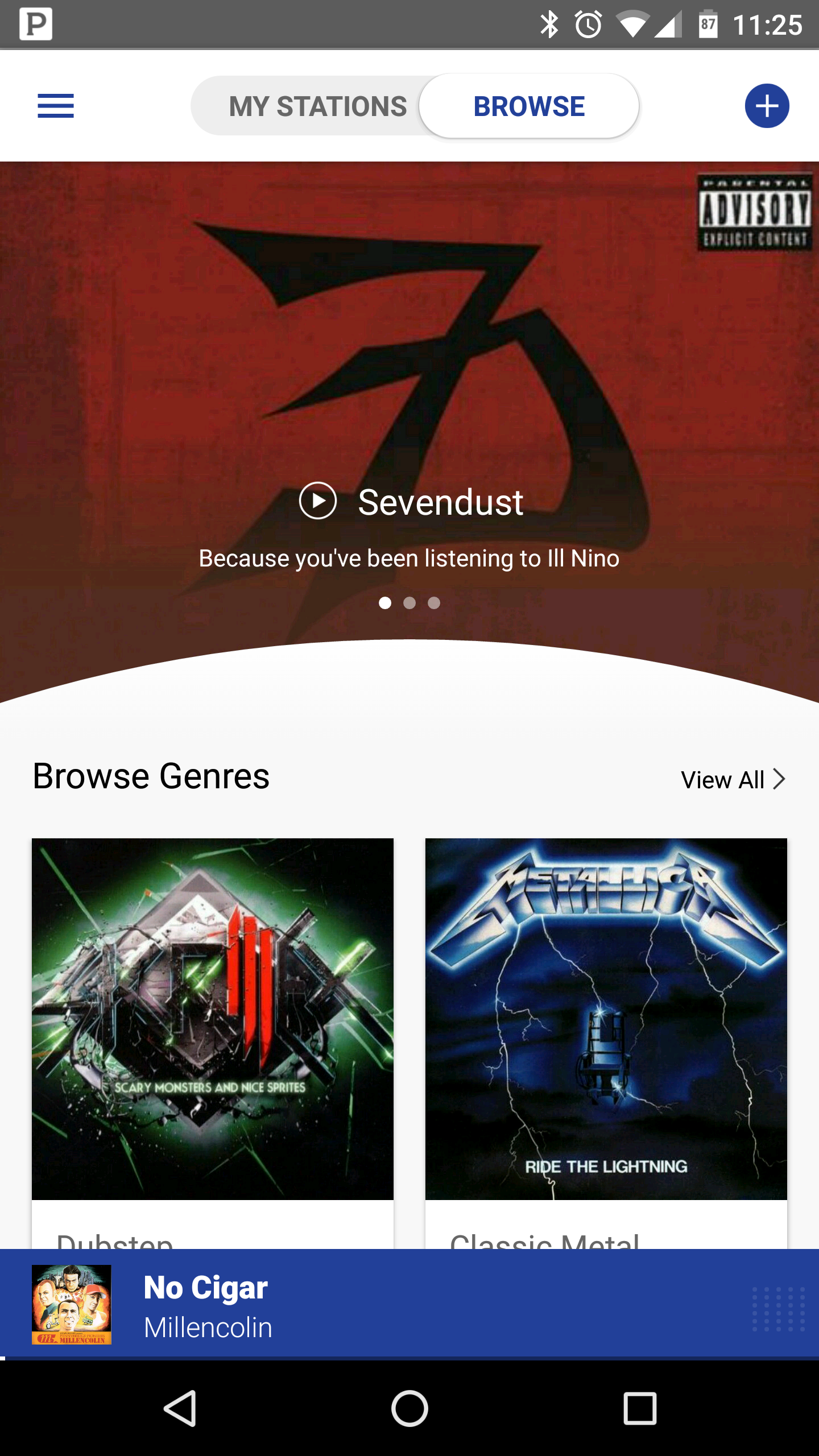Tap the third carousel page dot
This screenshot has width=819, height=1456.
pyautogui.click(x=434, y=603)
